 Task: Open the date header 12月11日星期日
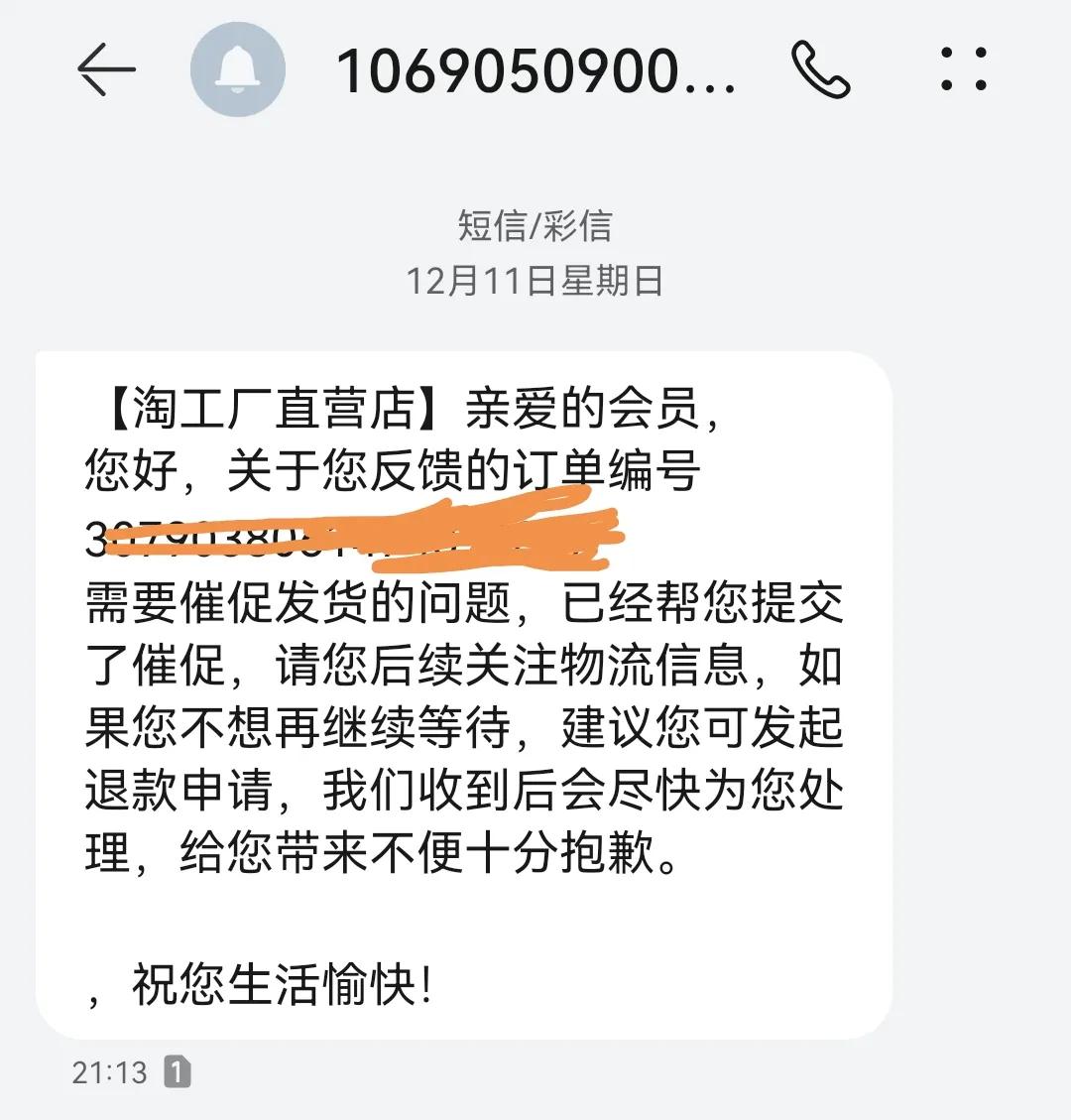[x=535, y=282]
